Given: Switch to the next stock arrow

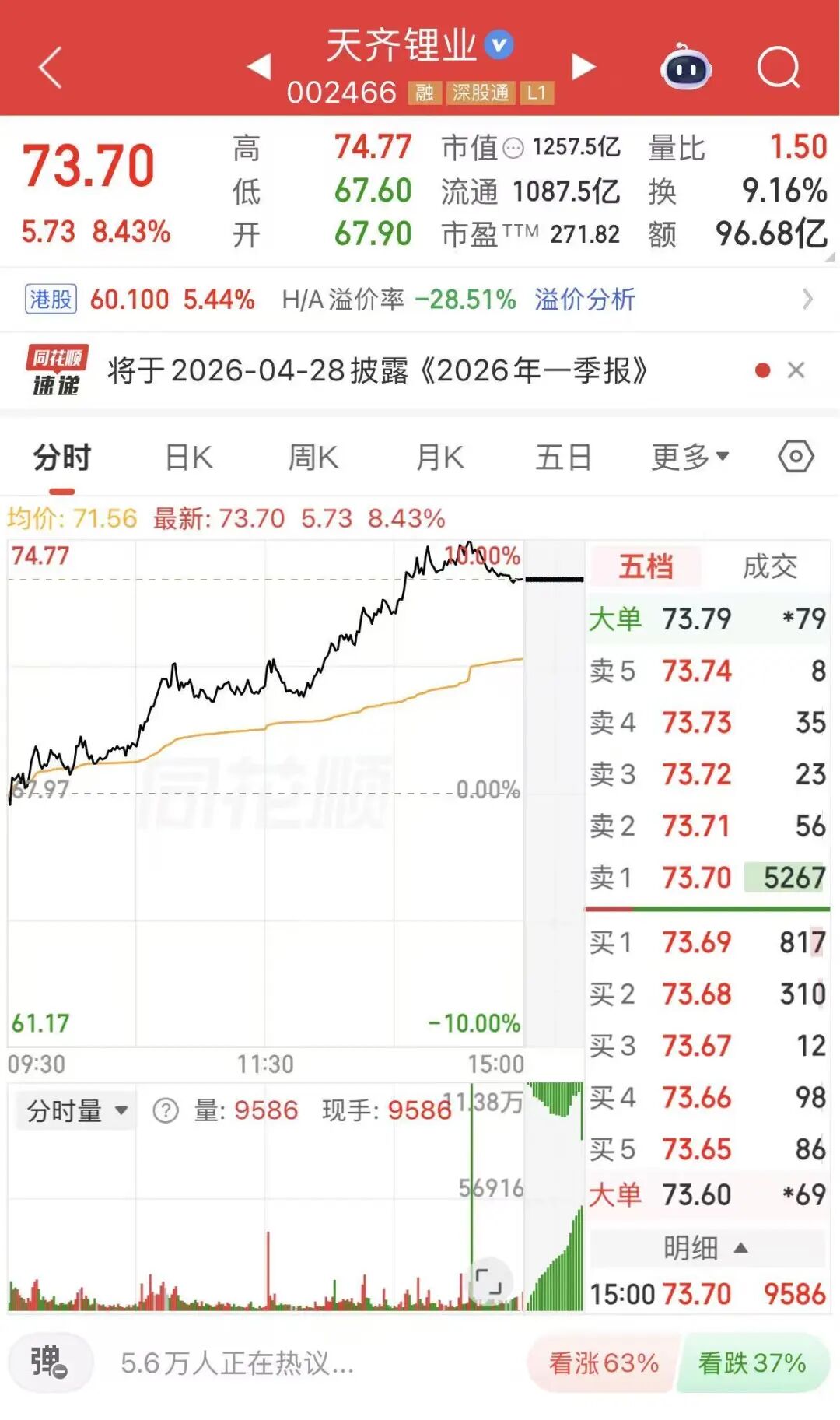Looking at the screenshot, I should (583, 67).
